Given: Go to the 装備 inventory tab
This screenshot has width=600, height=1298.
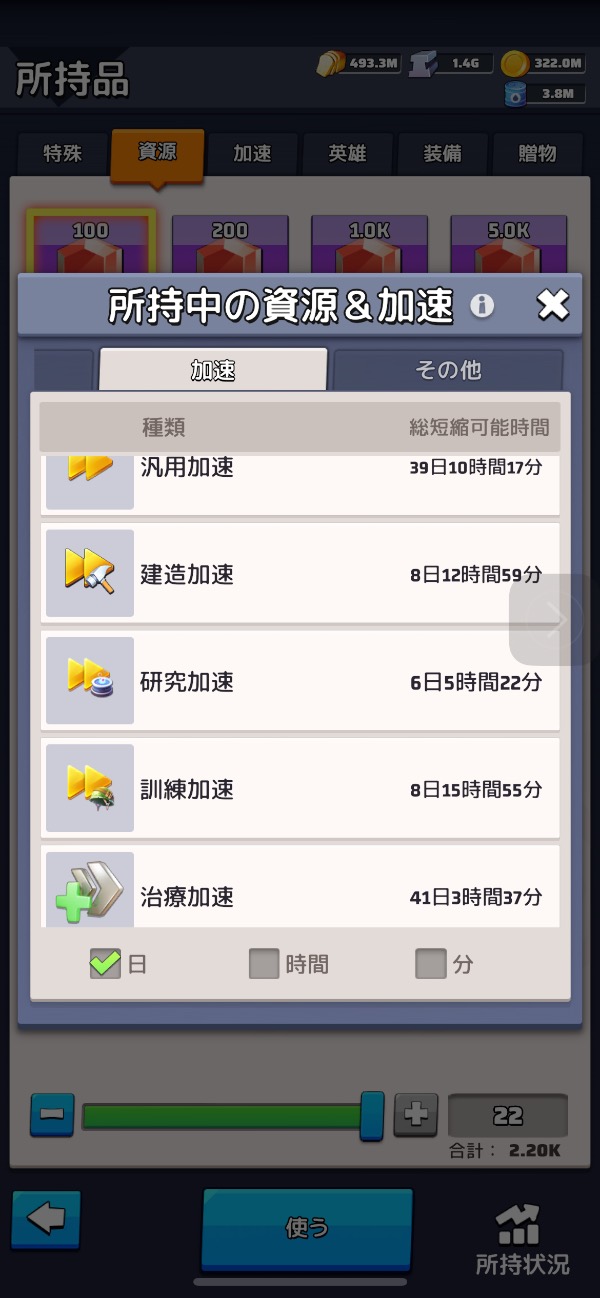Looking at the screenshot, I should pyautogui.click(x=442, y=154).
